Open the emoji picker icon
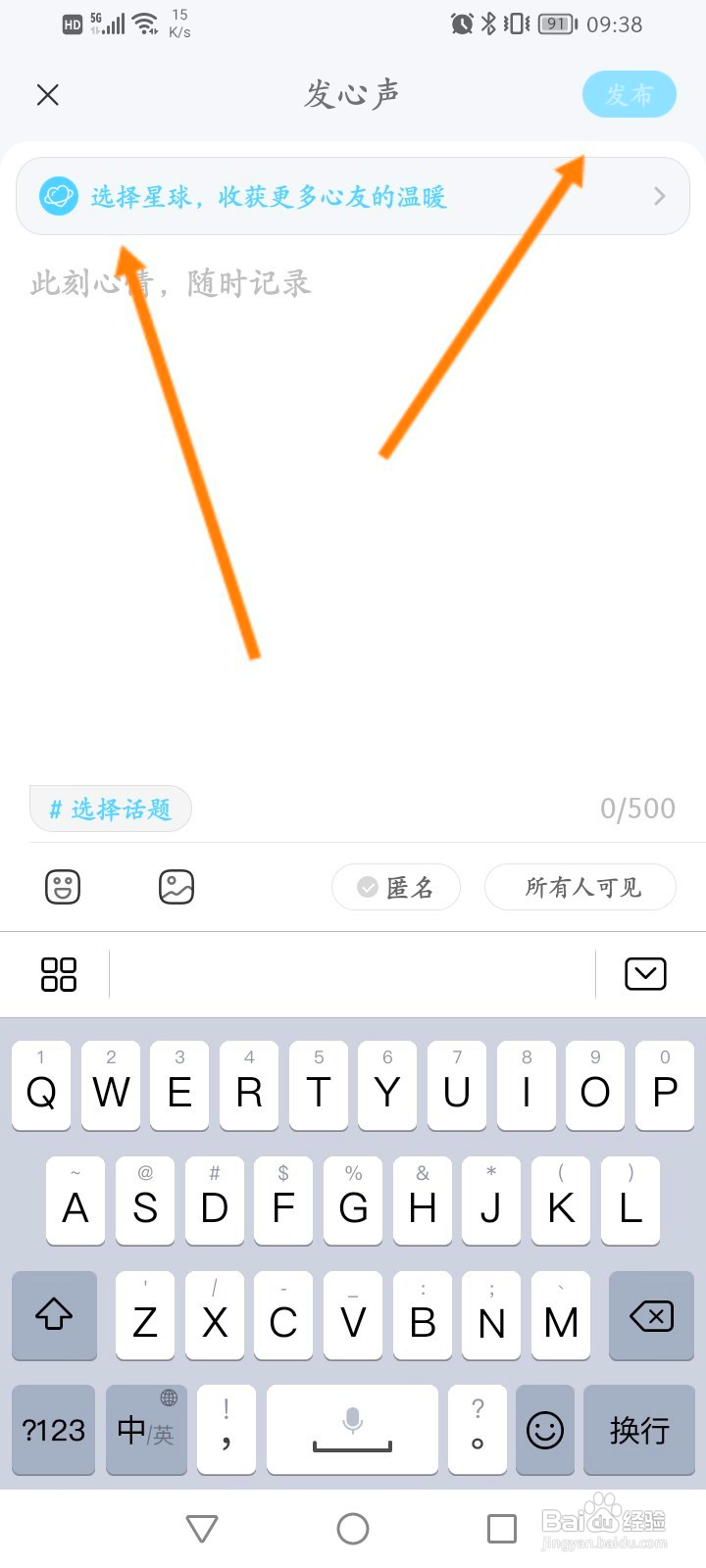The width and height of the screenshot is (706, 1568). pyautogui.click(x=62, y=887)
